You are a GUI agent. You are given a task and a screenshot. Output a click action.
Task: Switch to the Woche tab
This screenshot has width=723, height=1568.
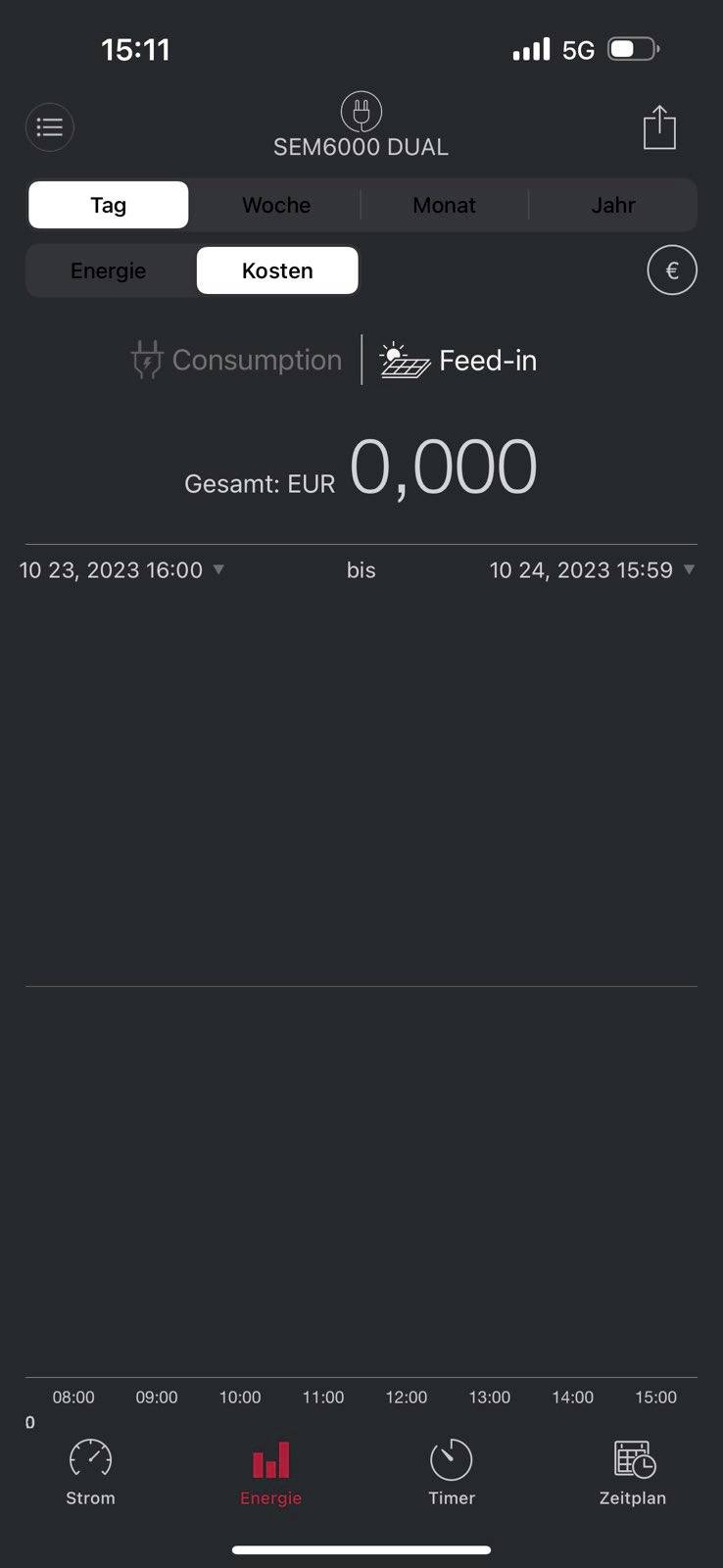point(275,205)
